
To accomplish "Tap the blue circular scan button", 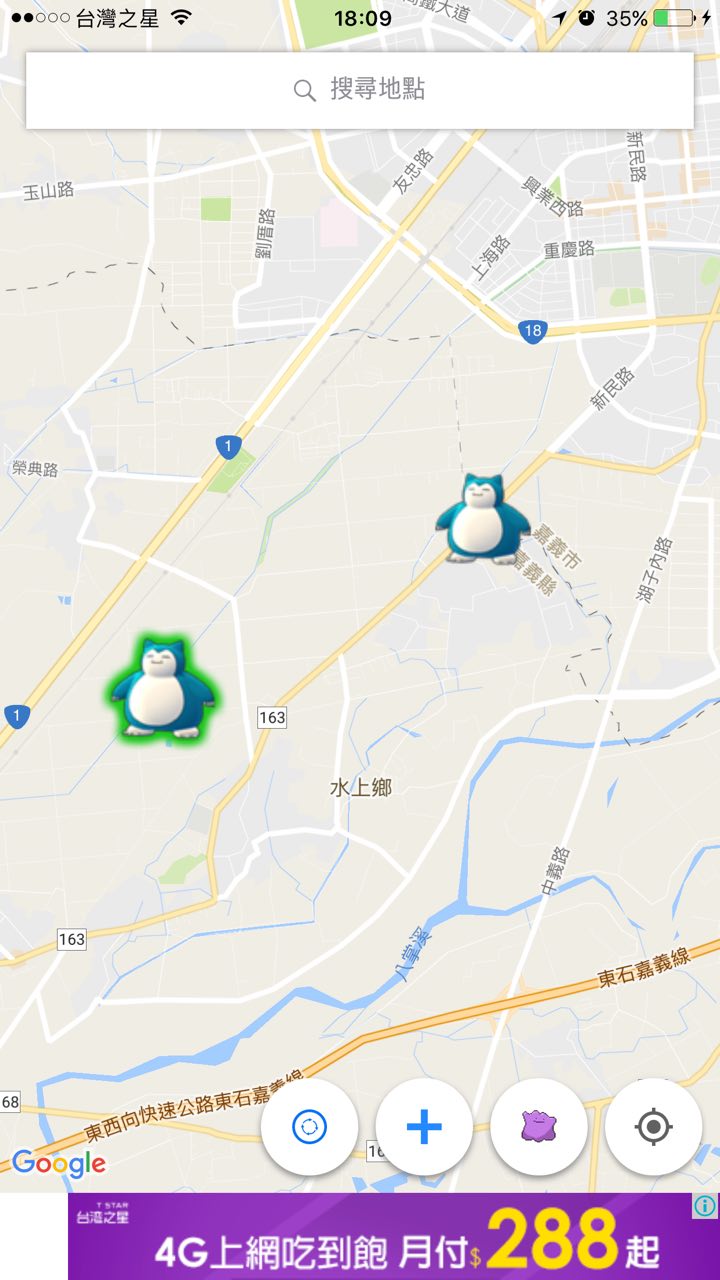I will tap(309, 1127).
